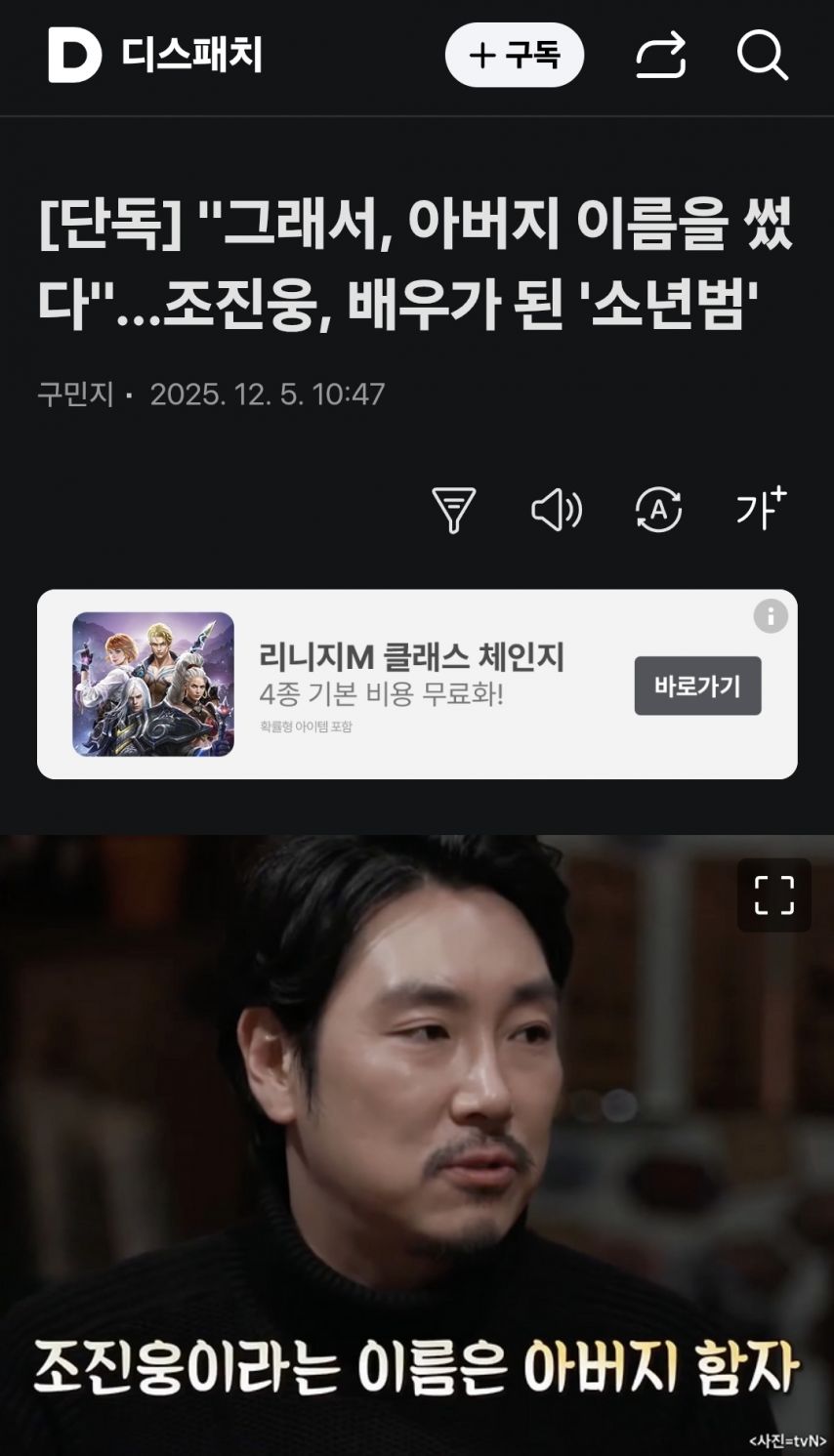The height and width of the screenshot is (1456, 834).
Task: Open the 리니지M 클래스 체인지 ad banner
Action: click(417, 684)
